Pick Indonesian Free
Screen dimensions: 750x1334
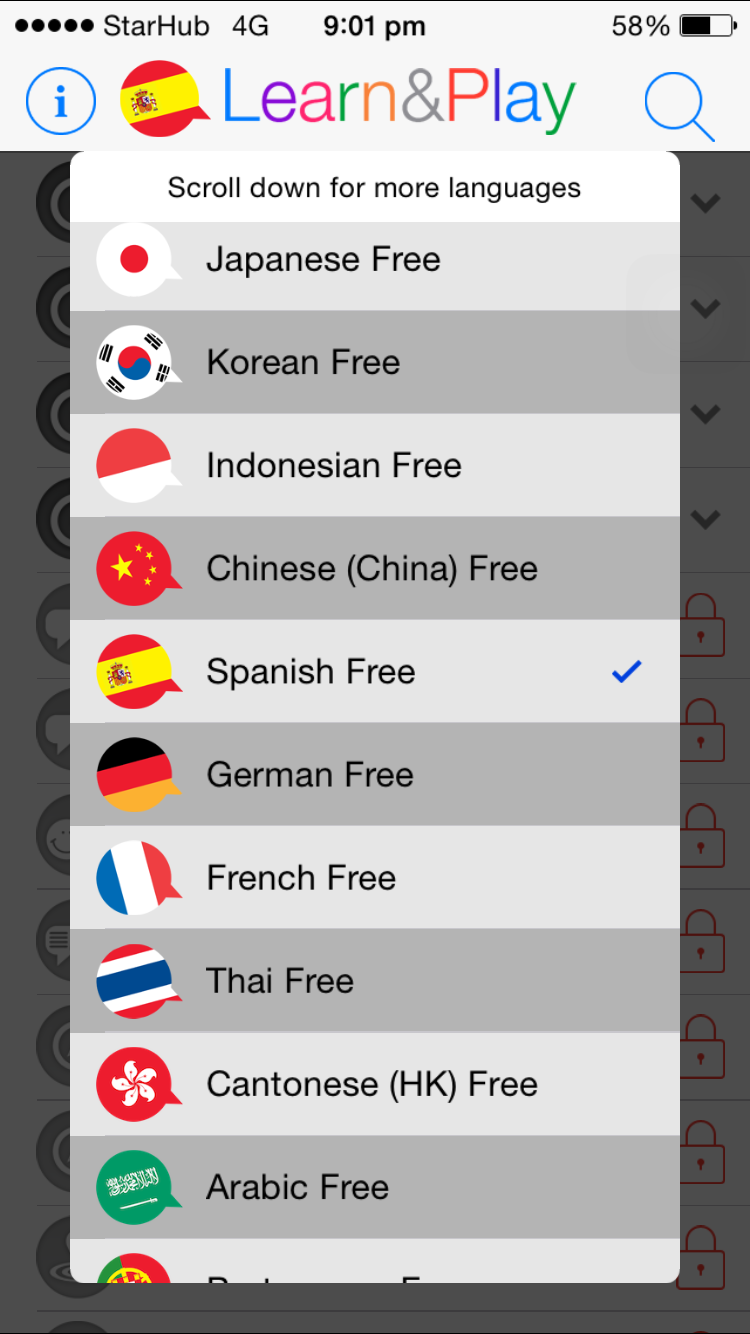pyautogui.click(x=374, y=466)
